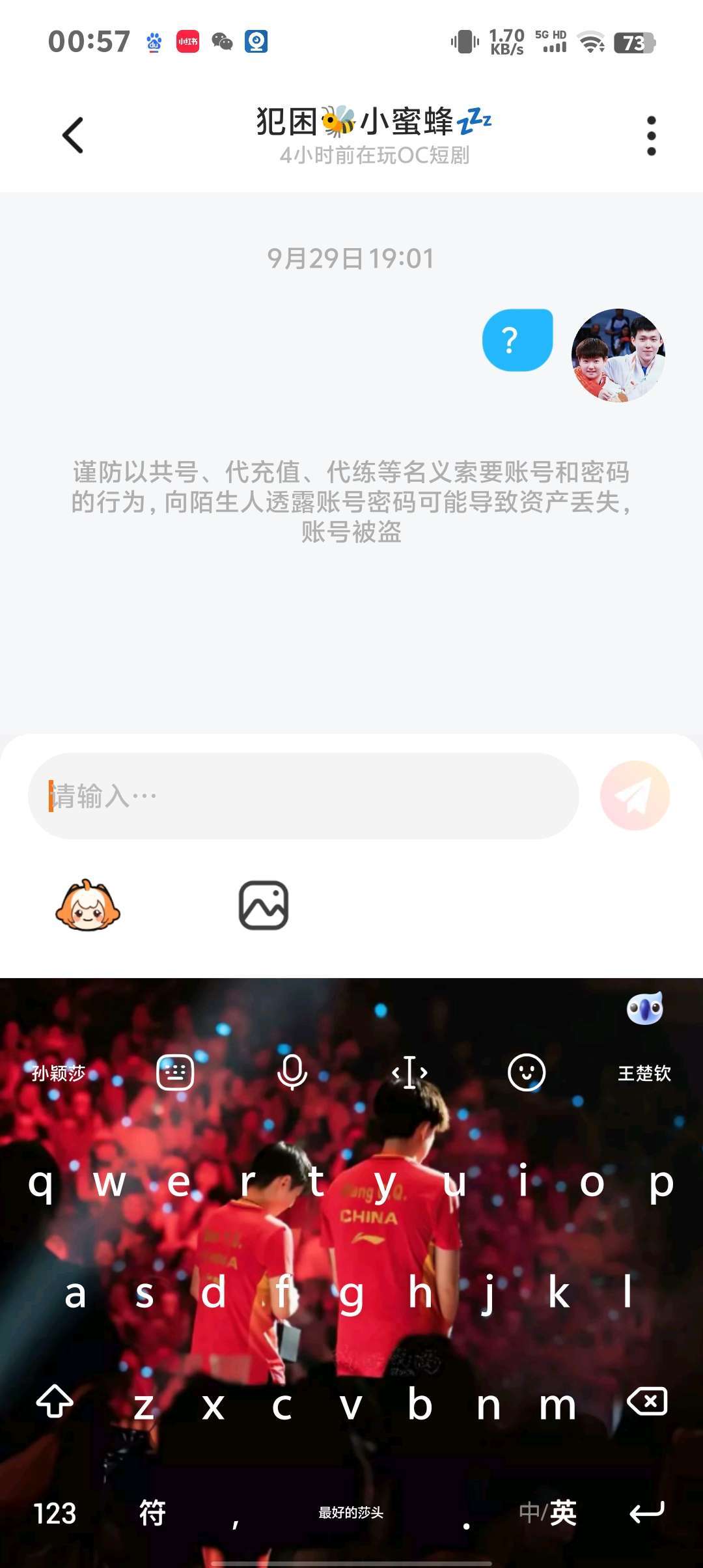Open the three-dot overflow menu
Image resolution: width=703 pixels, height=1568 pixels.
[651, 136]
